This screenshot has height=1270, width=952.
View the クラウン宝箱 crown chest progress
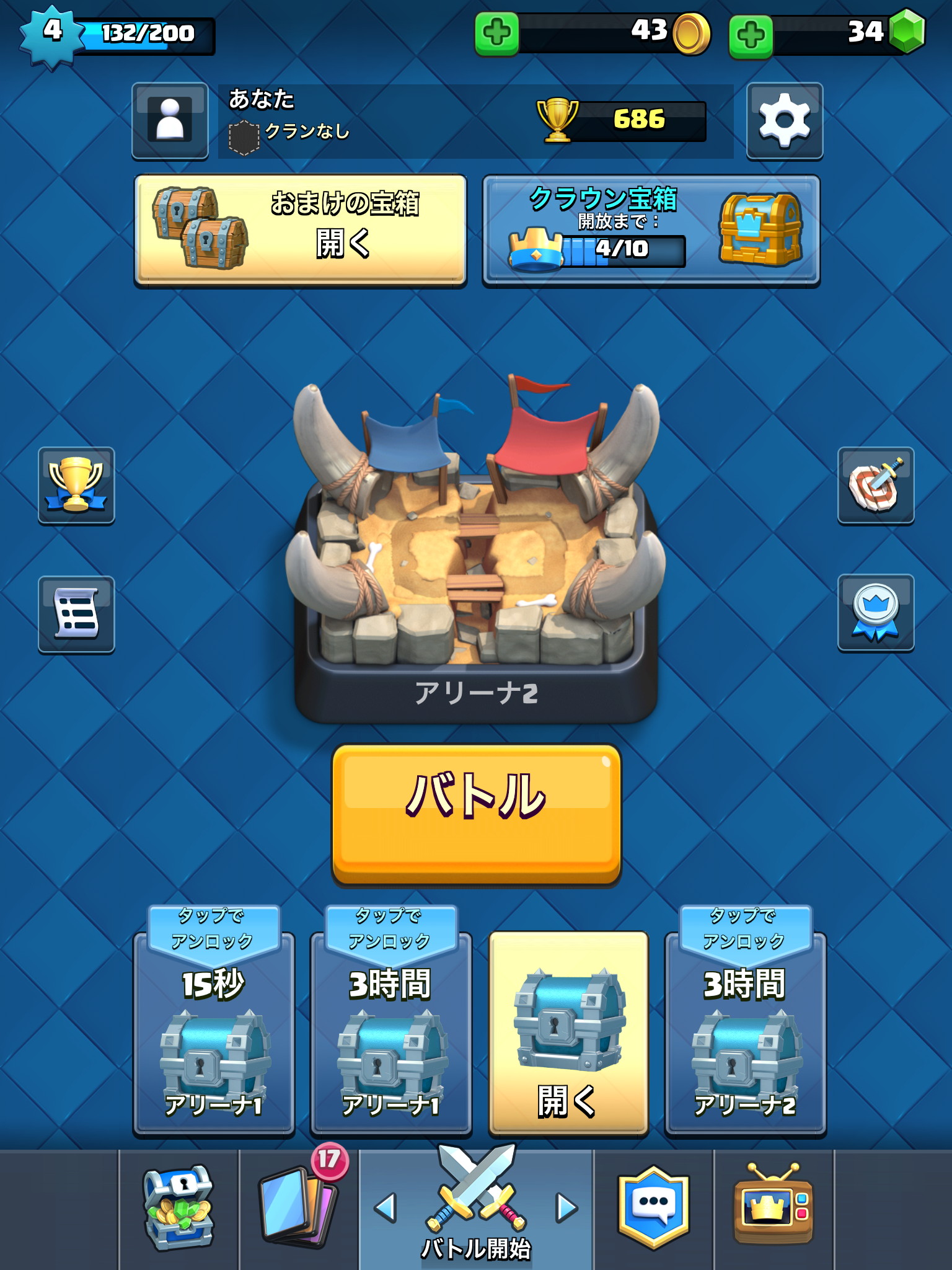point(651,230)
